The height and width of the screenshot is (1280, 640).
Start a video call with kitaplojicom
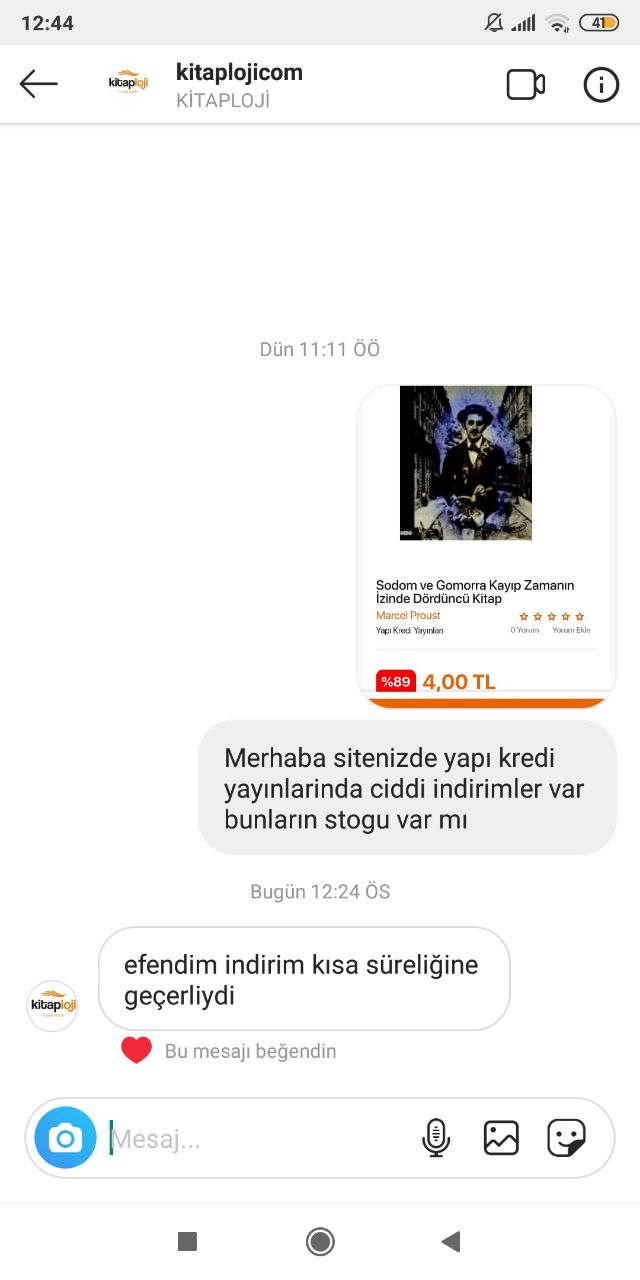coord(526,85)
